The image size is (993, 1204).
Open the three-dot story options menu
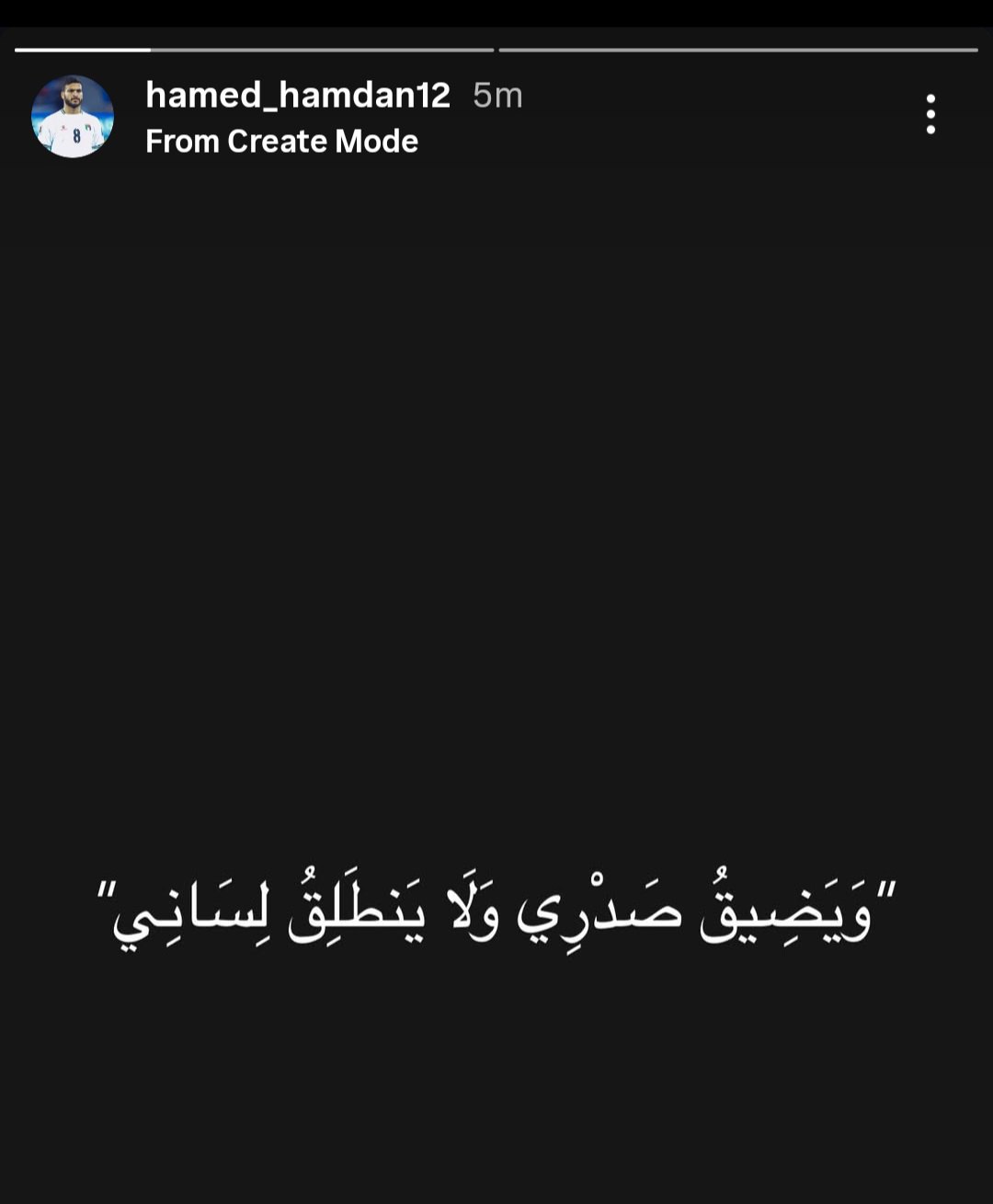pyautogui.click(x=930, y=115)
